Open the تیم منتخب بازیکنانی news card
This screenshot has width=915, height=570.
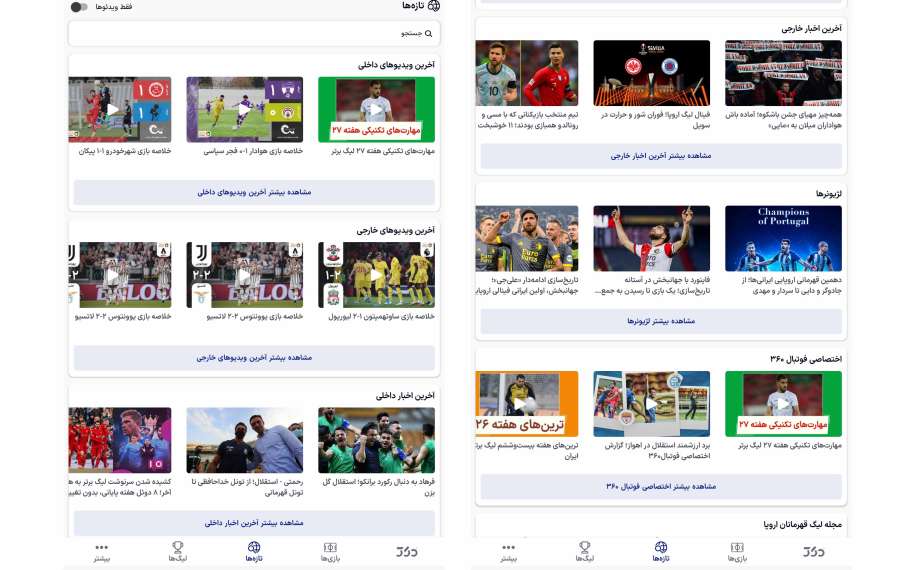pyautogui.click(x=527, y=73)
